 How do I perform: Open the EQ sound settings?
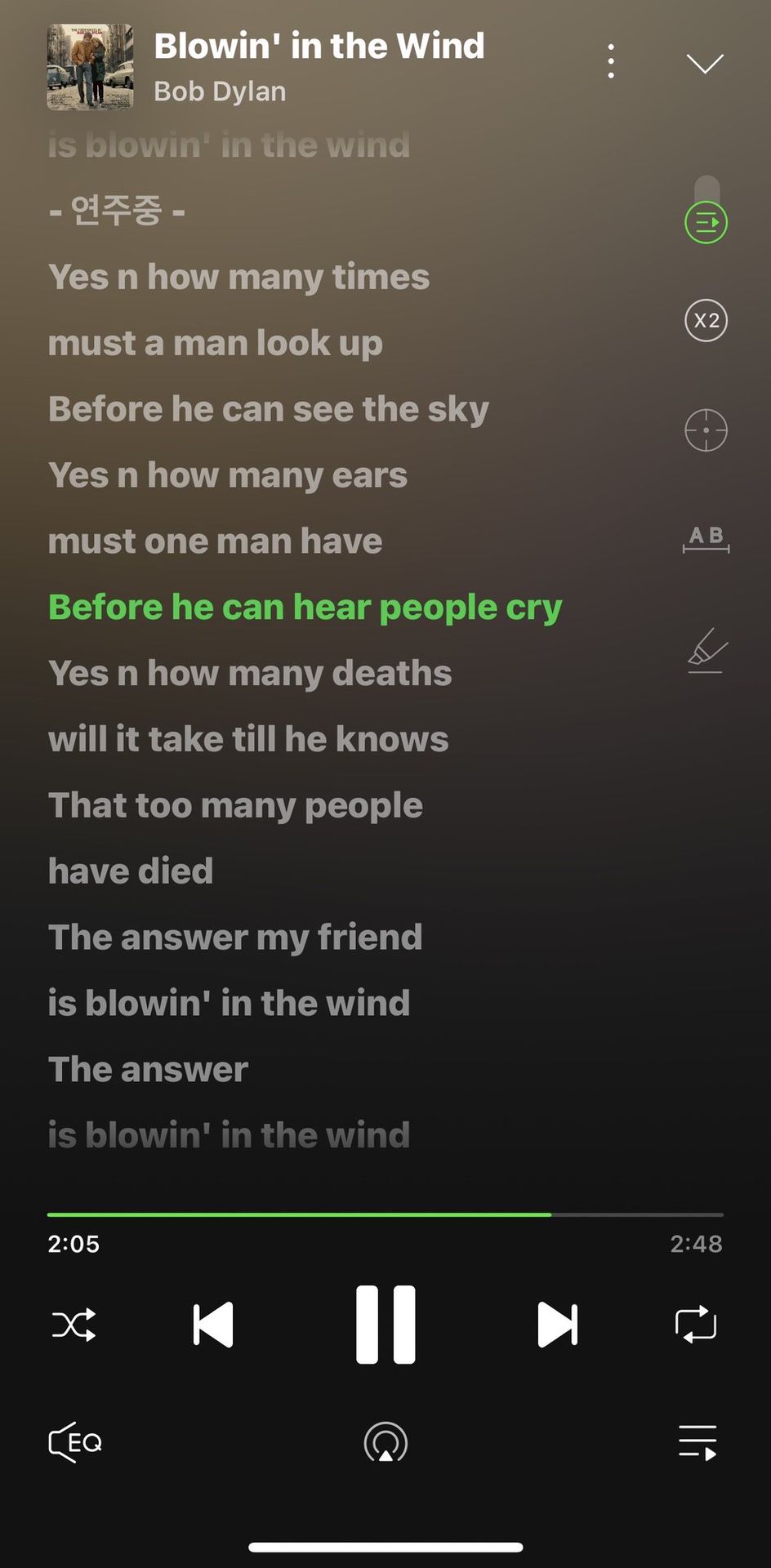(x=75, y=1442)
